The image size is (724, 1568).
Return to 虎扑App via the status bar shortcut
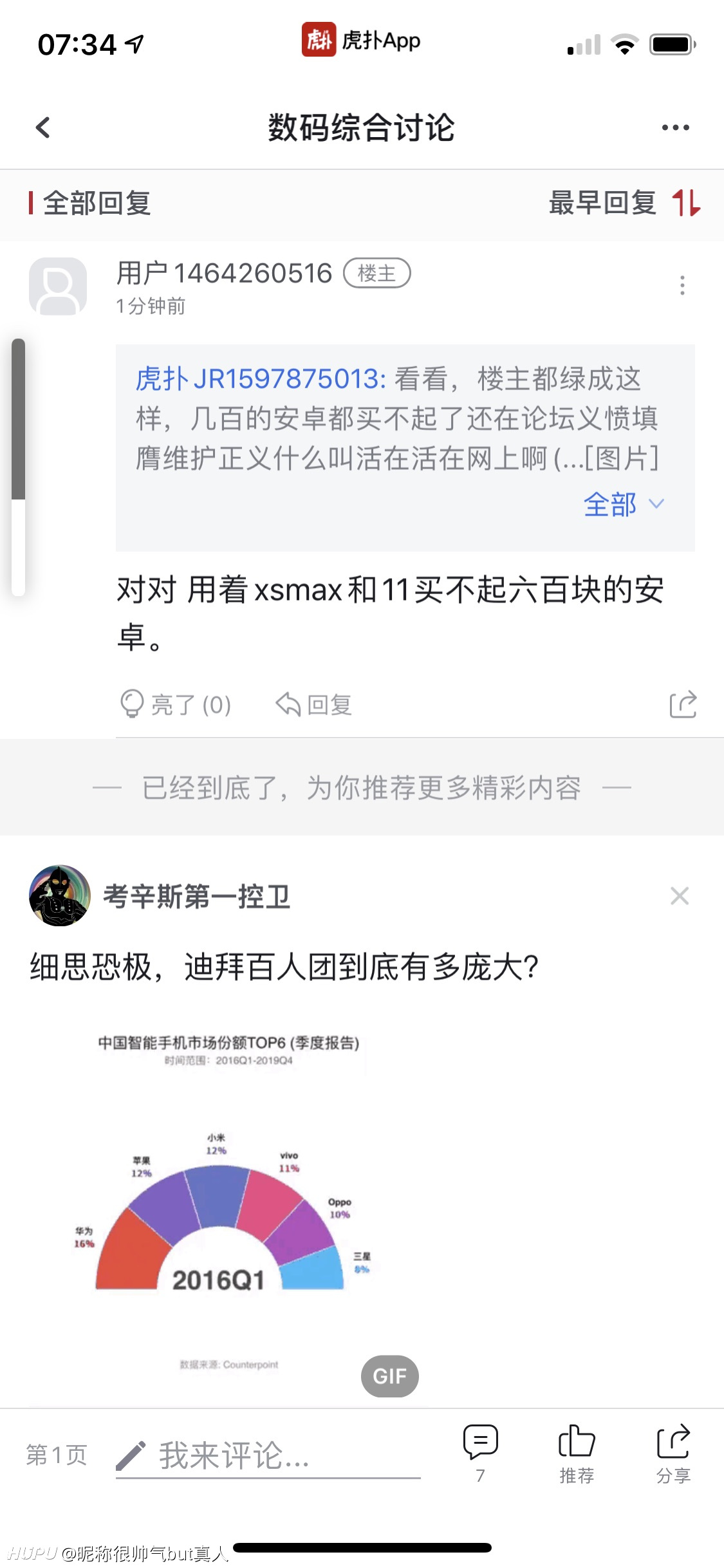(x=362, y=40)
